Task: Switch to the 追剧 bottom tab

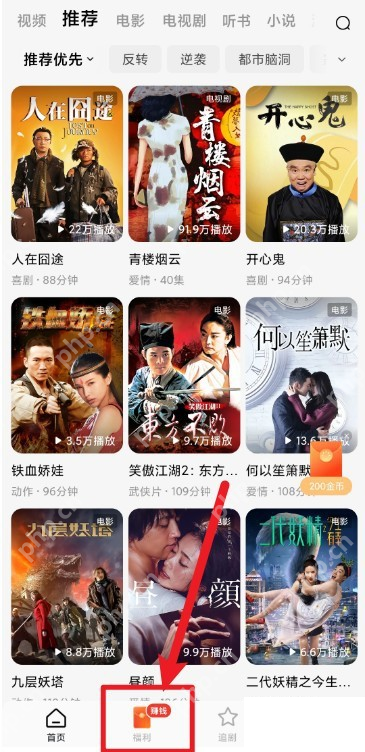Action: (x=227, y=724)
